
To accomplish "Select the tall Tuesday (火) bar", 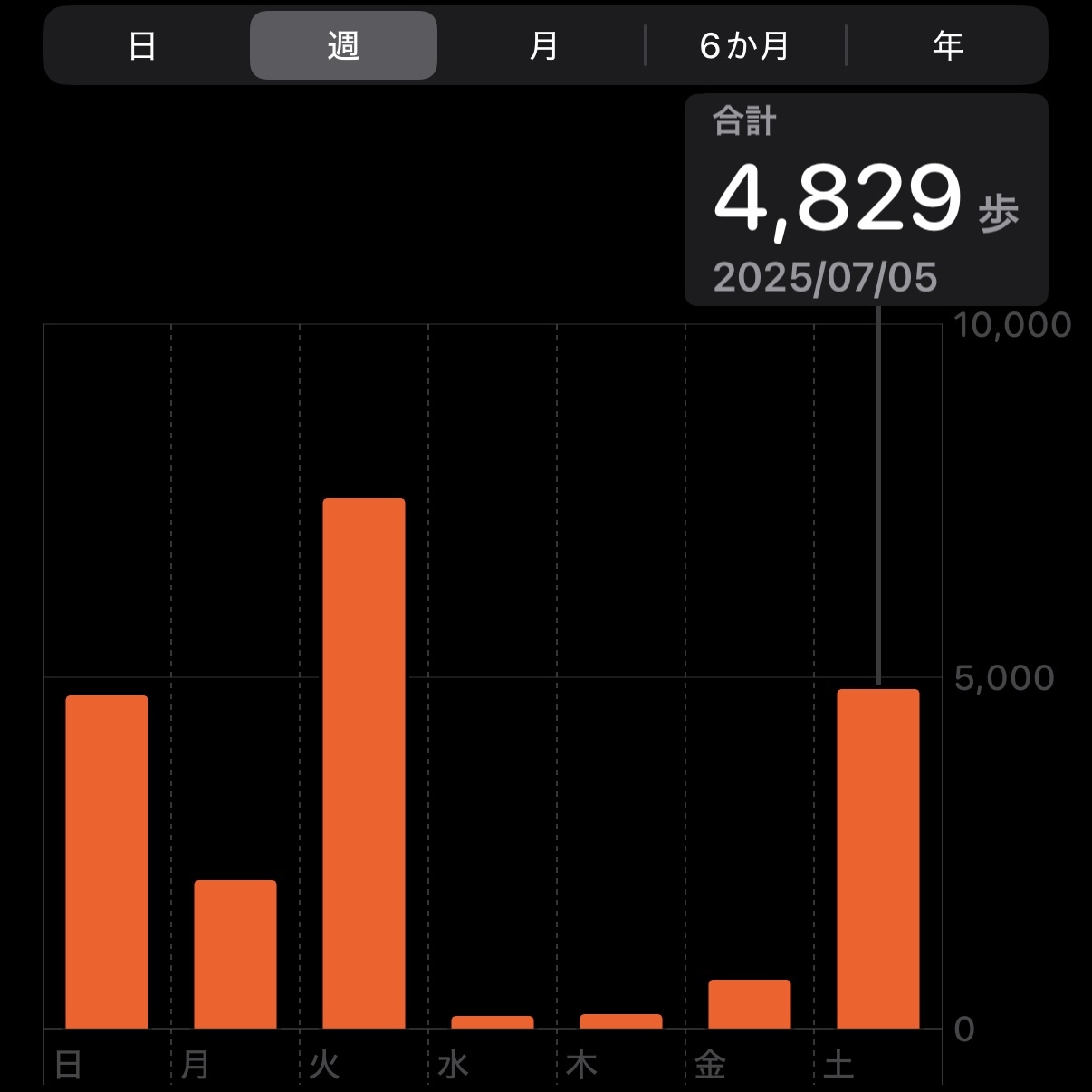I will tap(364, 763).
